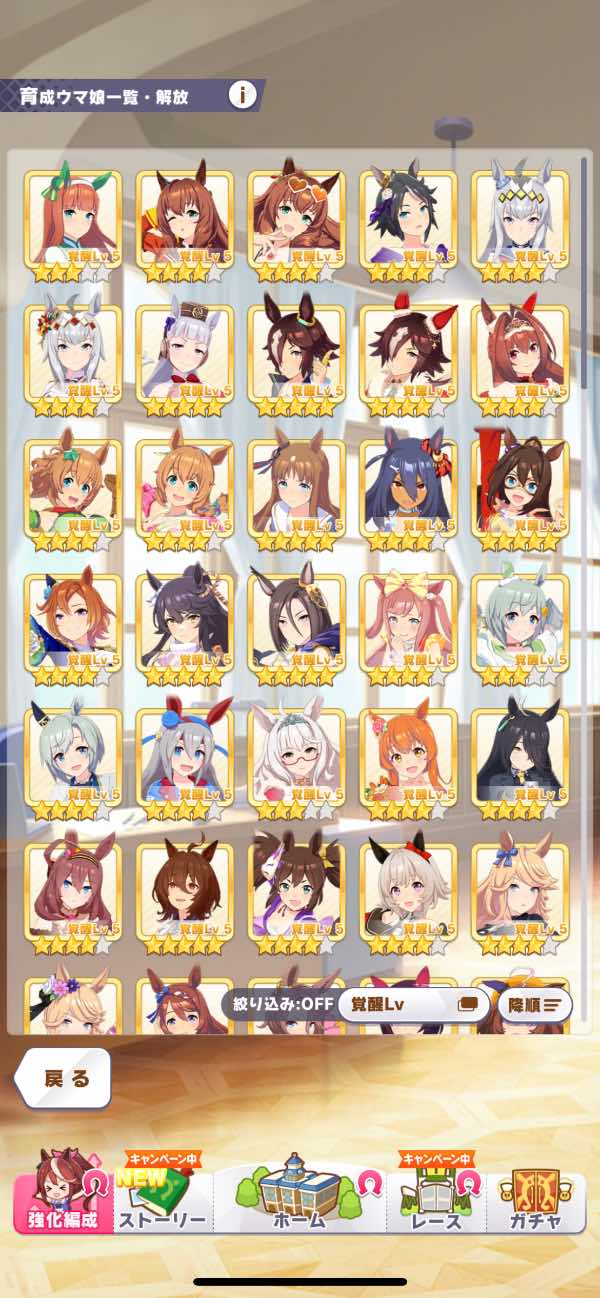Open the gray-haired girl with diamond hairband
The height and width of the screenshot is (1298, 600).
520,217
